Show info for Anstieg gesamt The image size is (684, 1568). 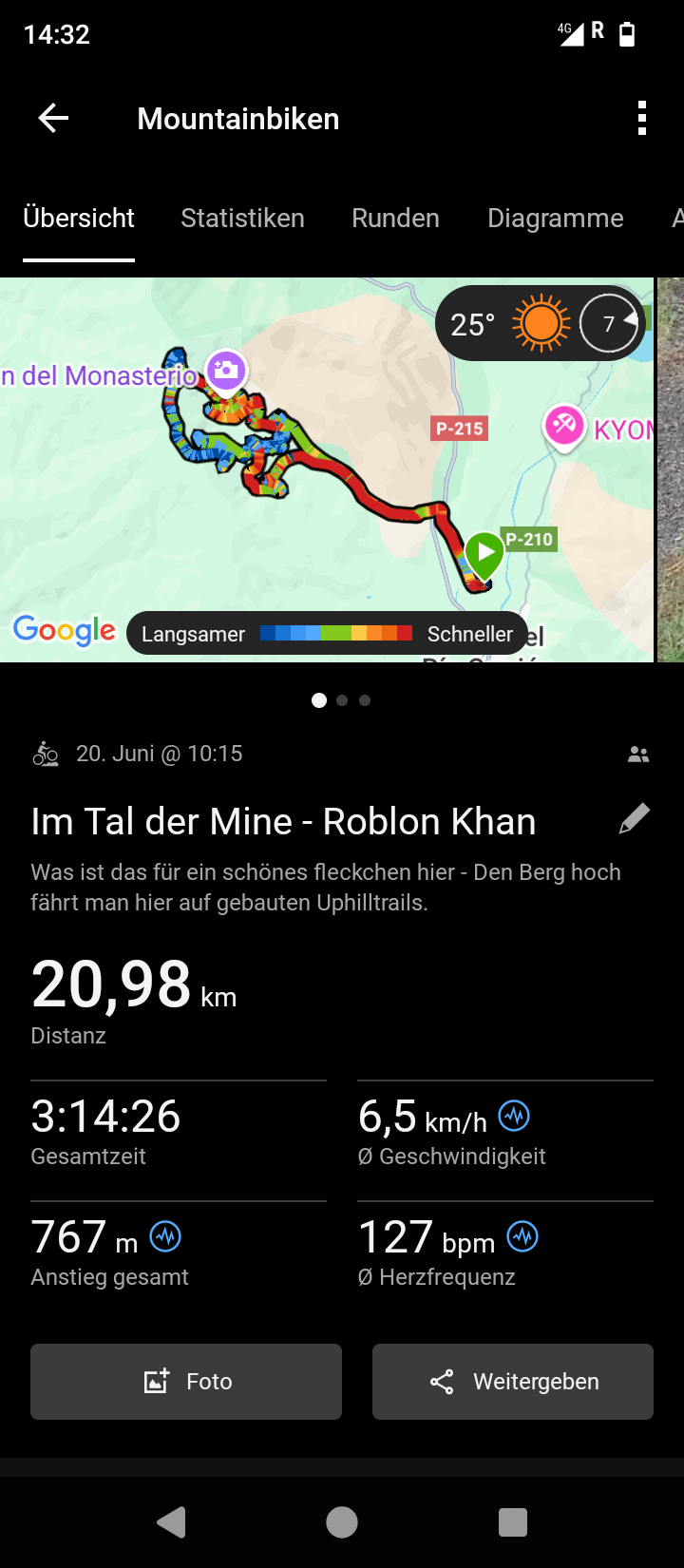165,1236
